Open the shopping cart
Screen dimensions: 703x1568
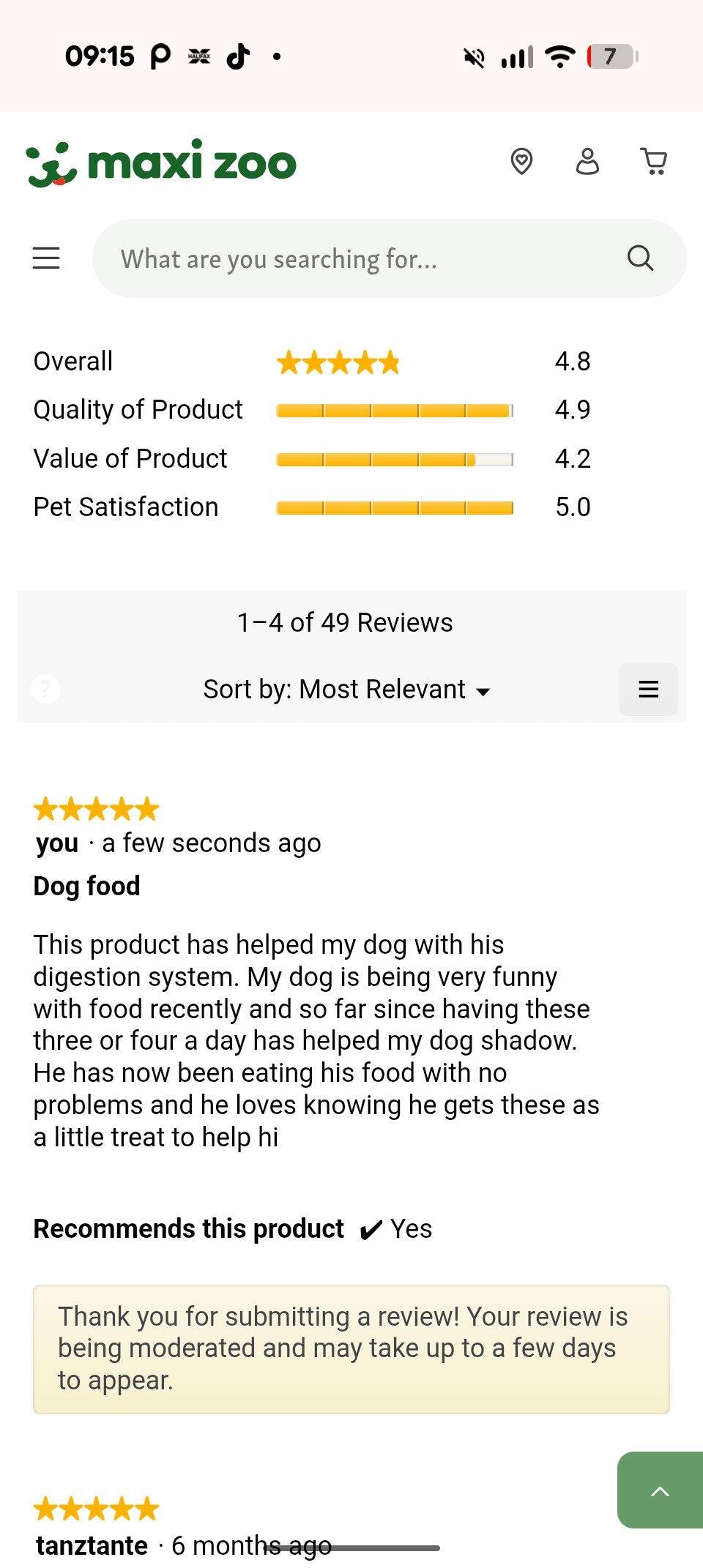click(653, 161)
